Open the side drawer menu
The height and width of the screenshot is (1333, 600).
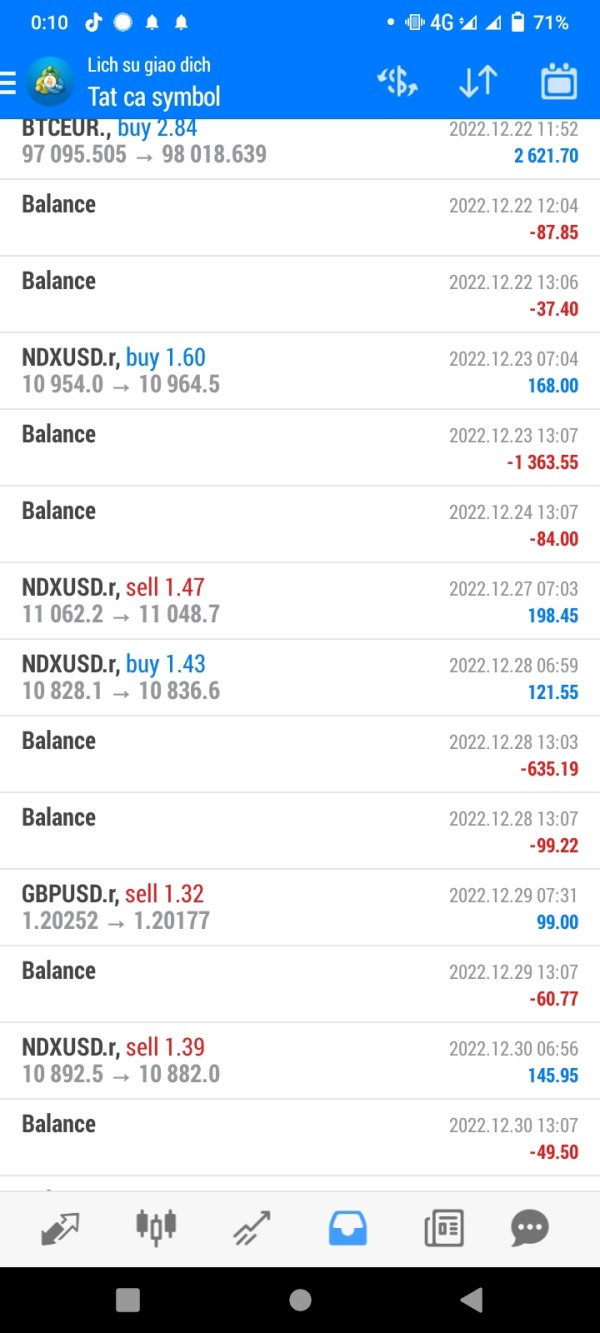tap(9, 82)
